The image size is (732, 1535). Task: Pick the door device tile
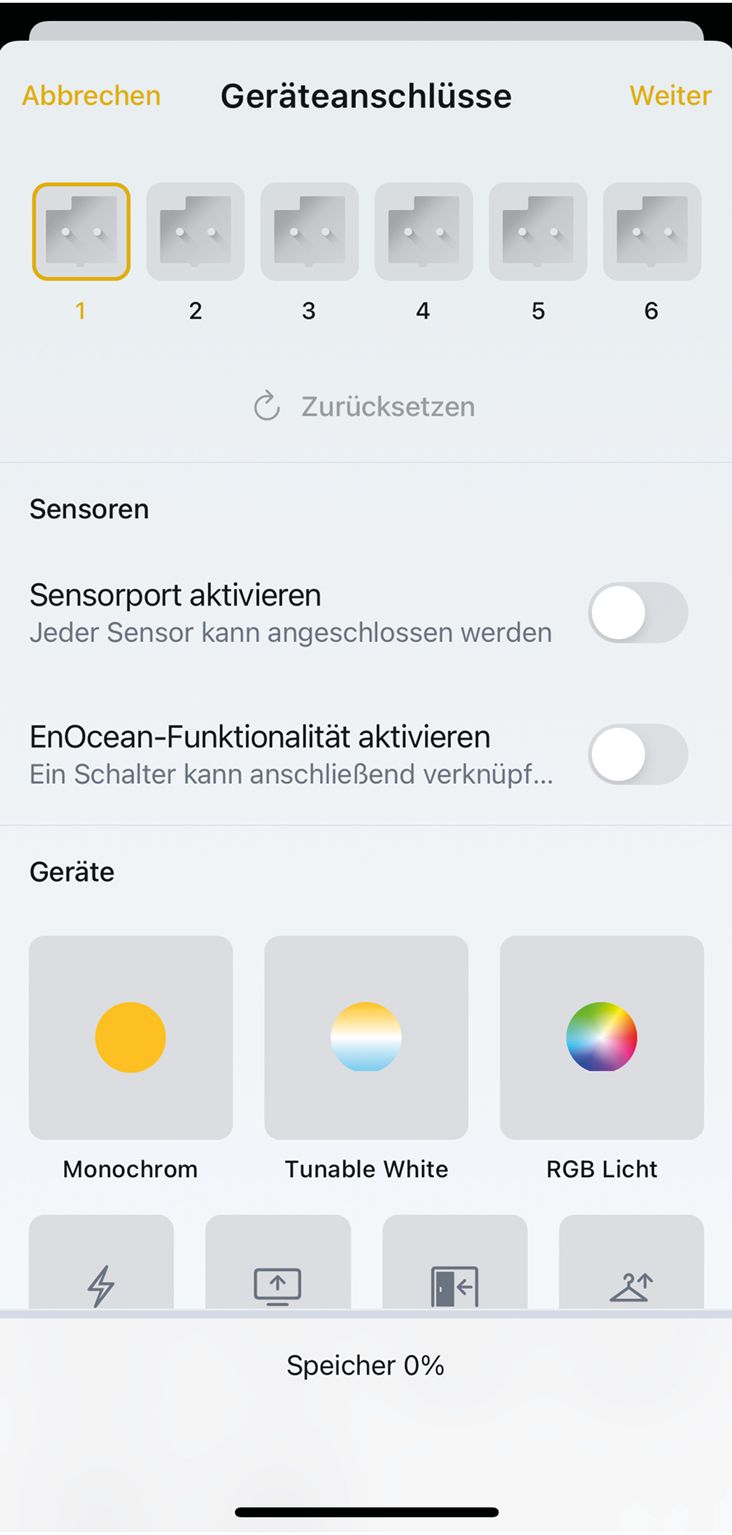(x=455, y=1265)
